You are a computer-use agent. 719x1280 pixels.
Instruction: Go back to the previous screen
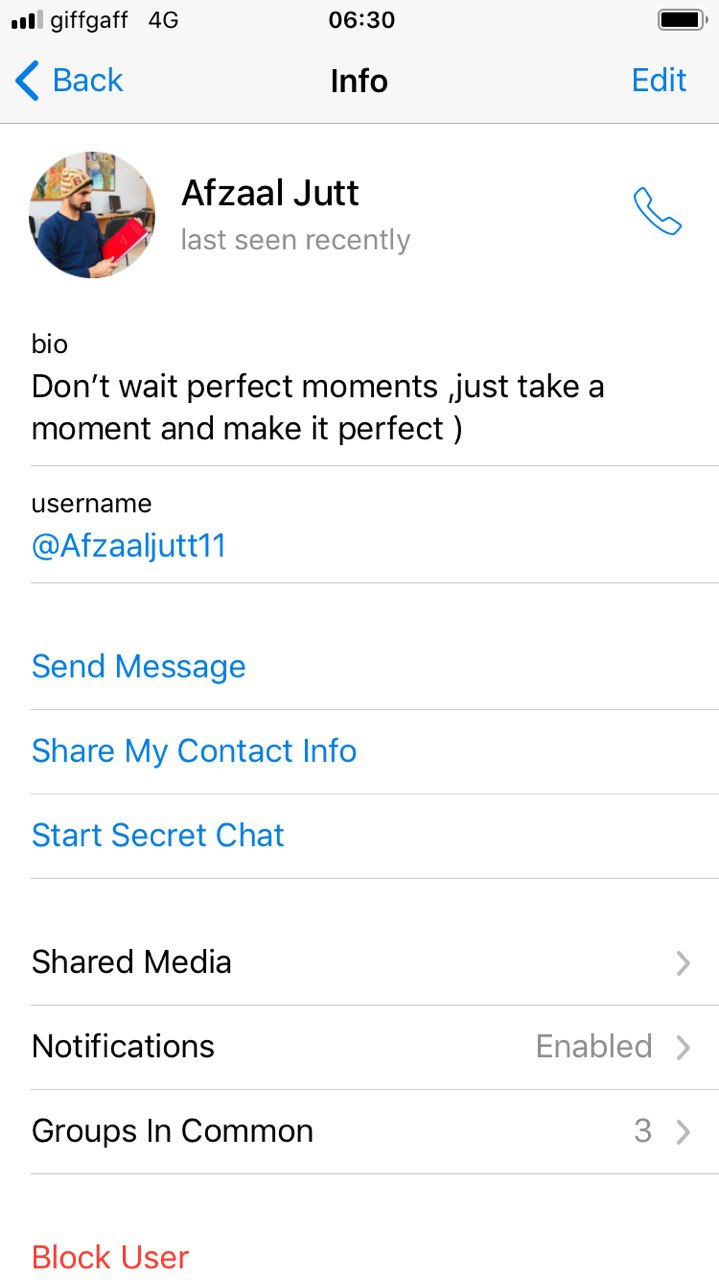coord(70,80)
